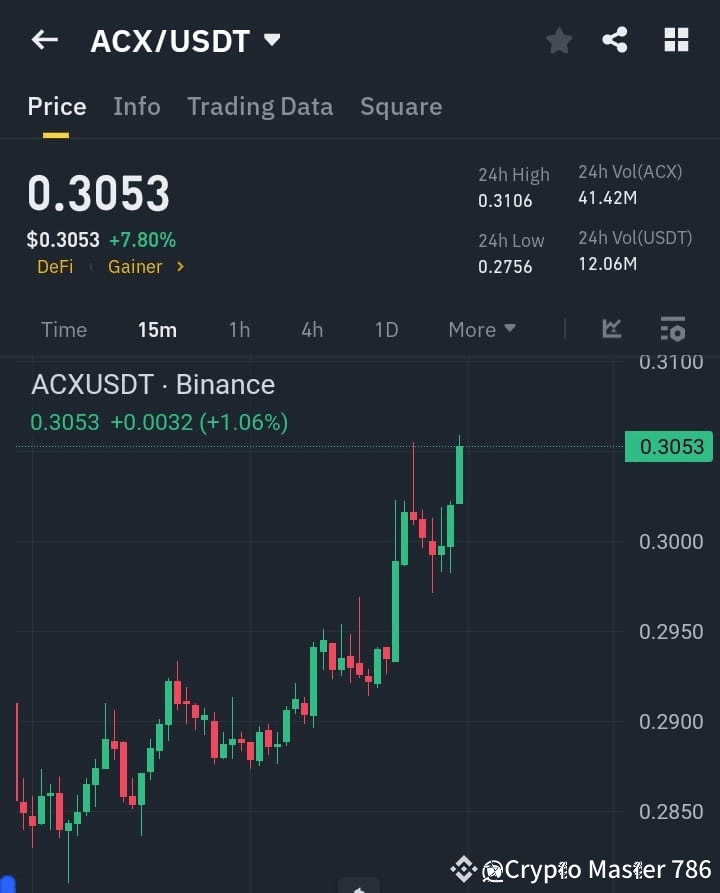Switch to the Trading Data tab
The image size is (720, 893).
tap(260, 106)
